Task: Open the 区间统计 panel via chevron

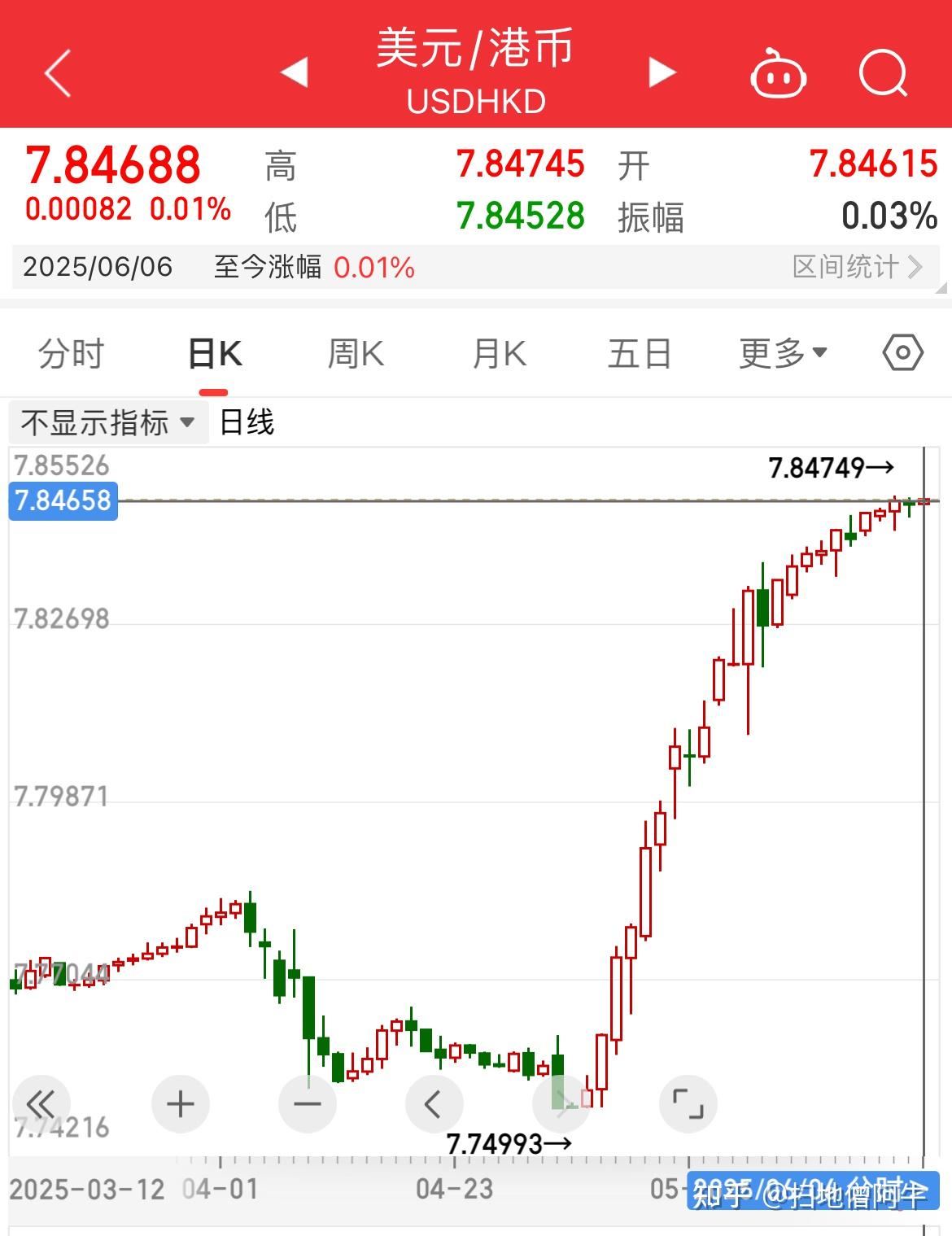Action: [x=918, y=267]
